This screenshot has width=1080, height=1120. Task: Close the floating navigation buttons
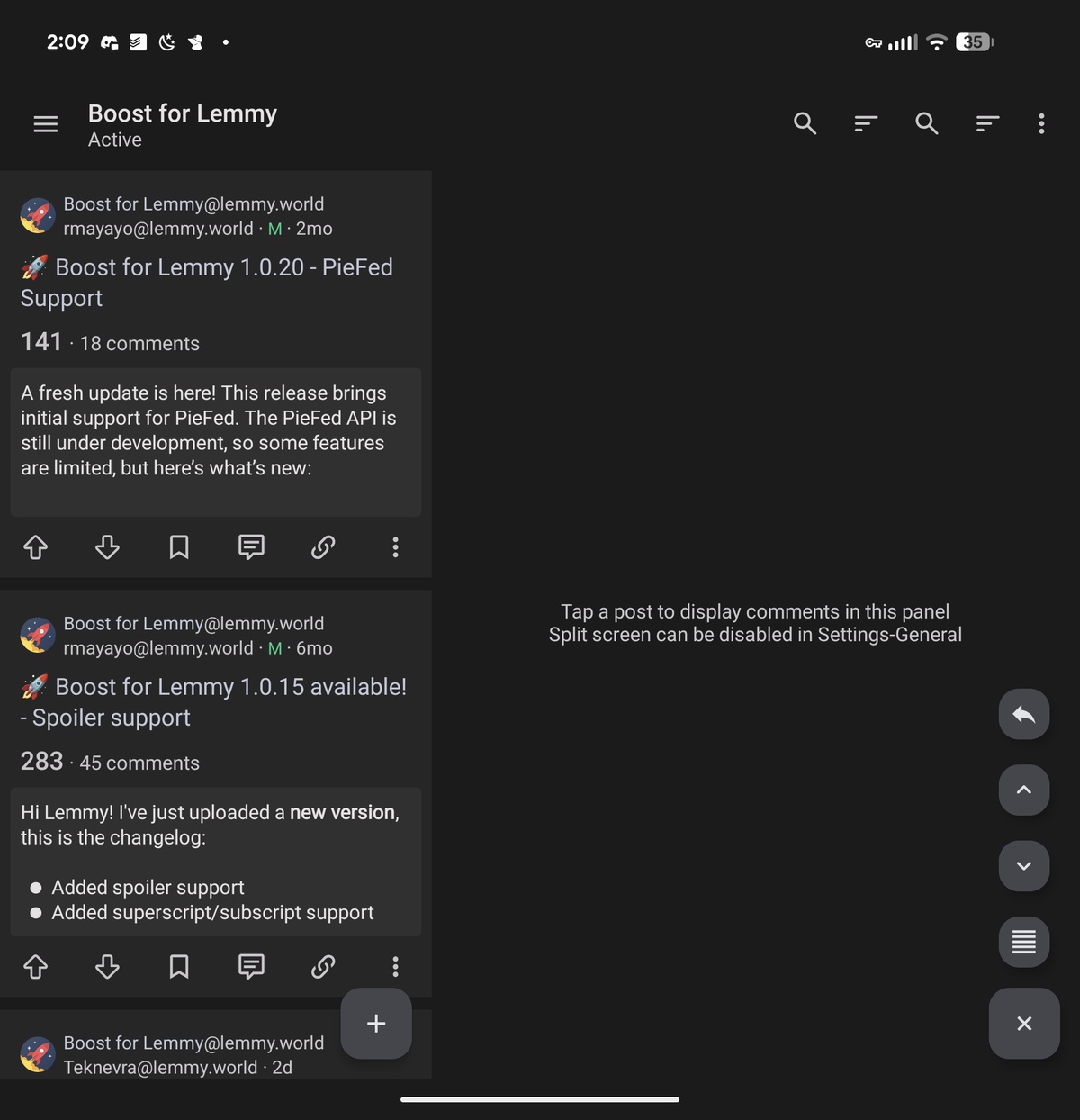[x=1024, y=1024]
